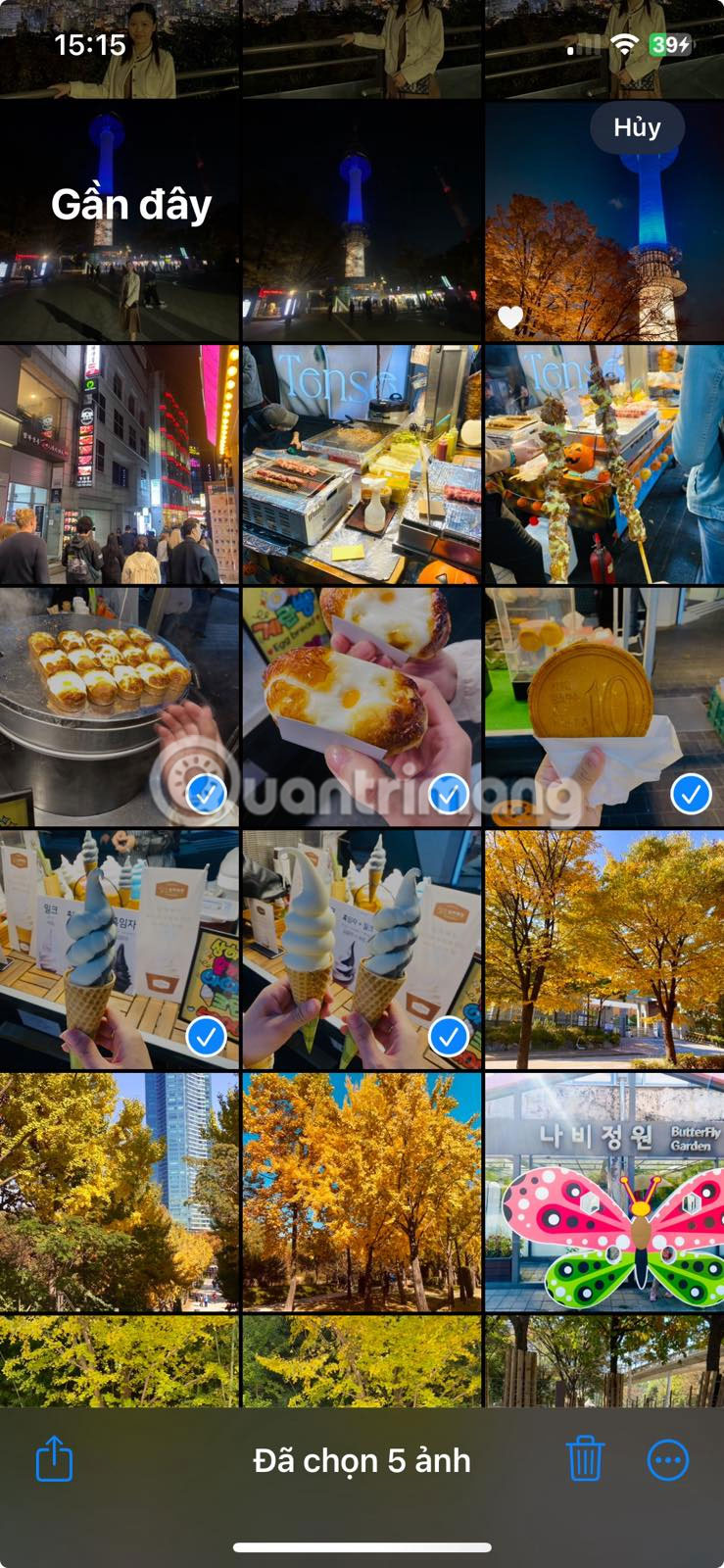Screen dimensions: 724x1568
Task: Select the grilled skewers photo
Action: click(603, 465)
